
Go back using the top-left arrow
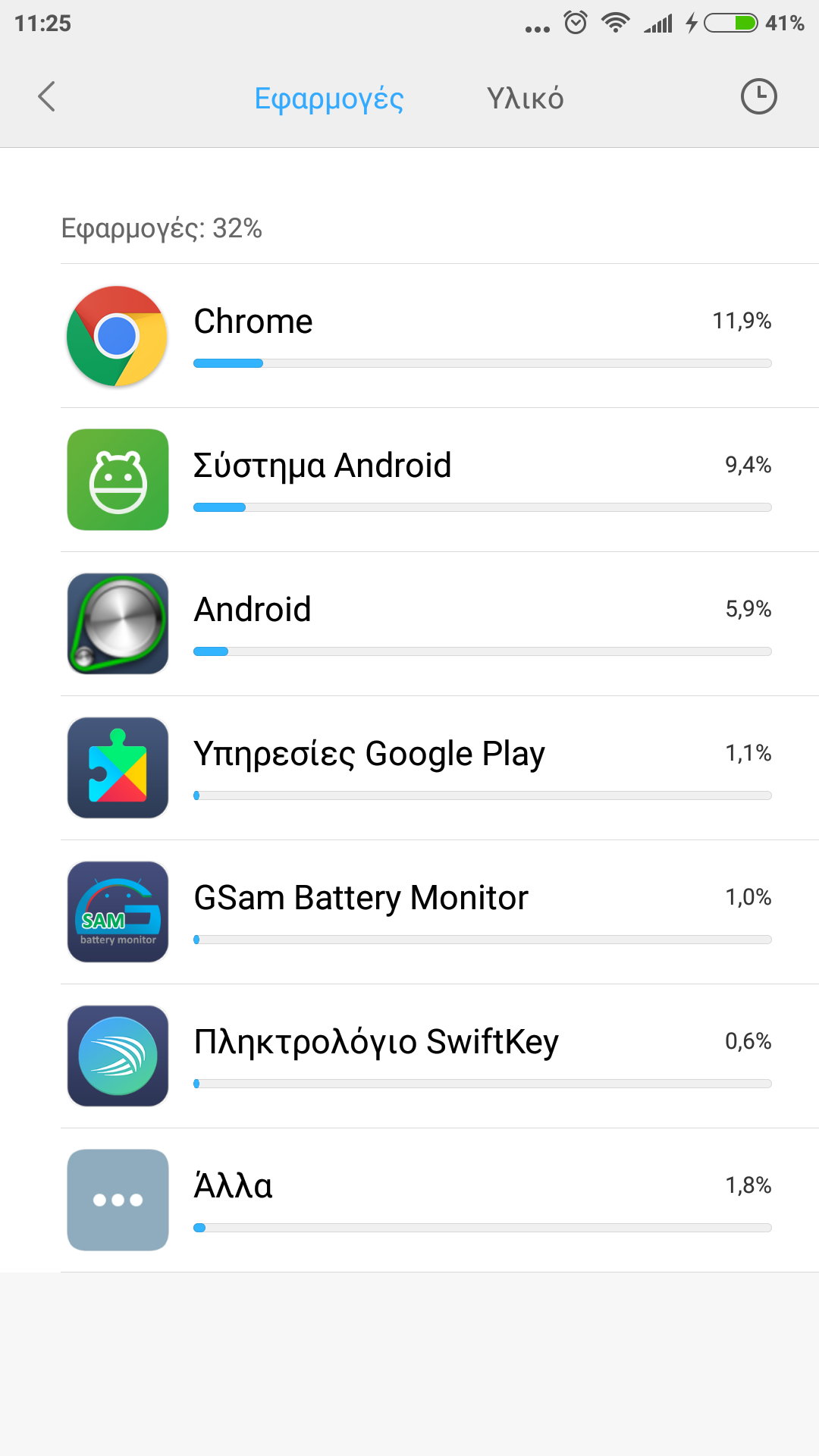click(x=47, y=97)
